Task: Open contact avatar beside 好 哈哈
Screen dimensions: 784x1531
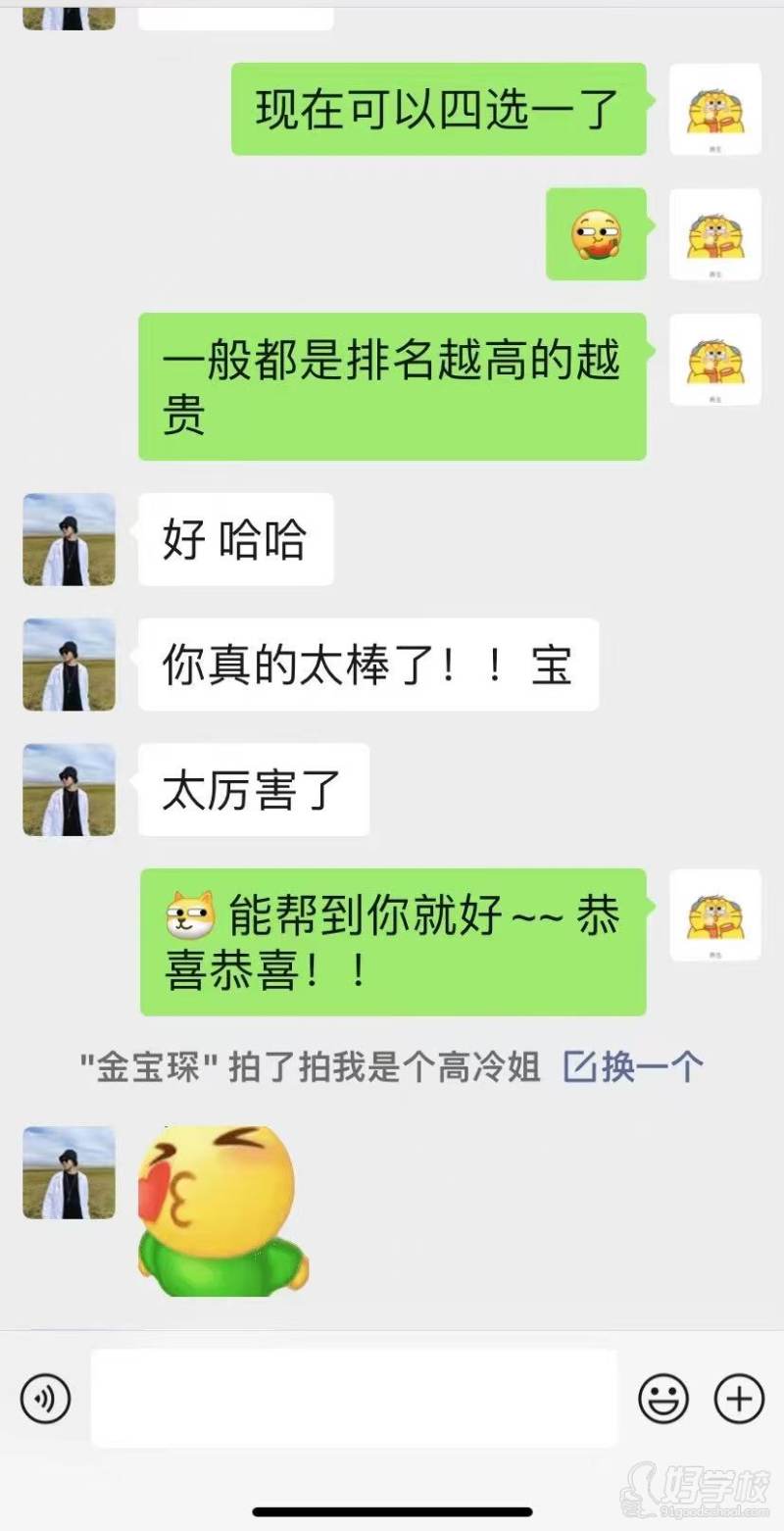Action: pos(69,540)
